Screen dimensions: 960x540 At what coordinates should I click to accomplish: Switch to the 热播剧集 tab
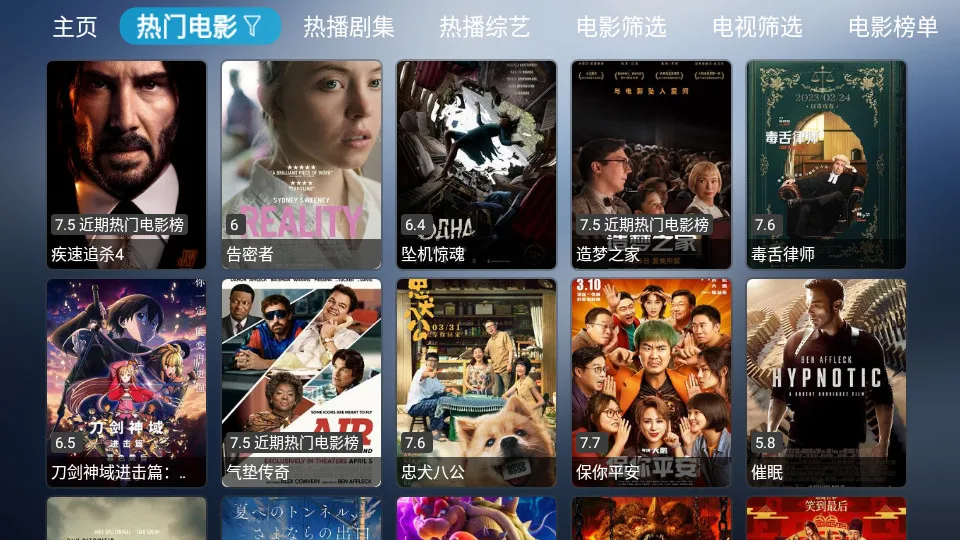click(349, 27)
